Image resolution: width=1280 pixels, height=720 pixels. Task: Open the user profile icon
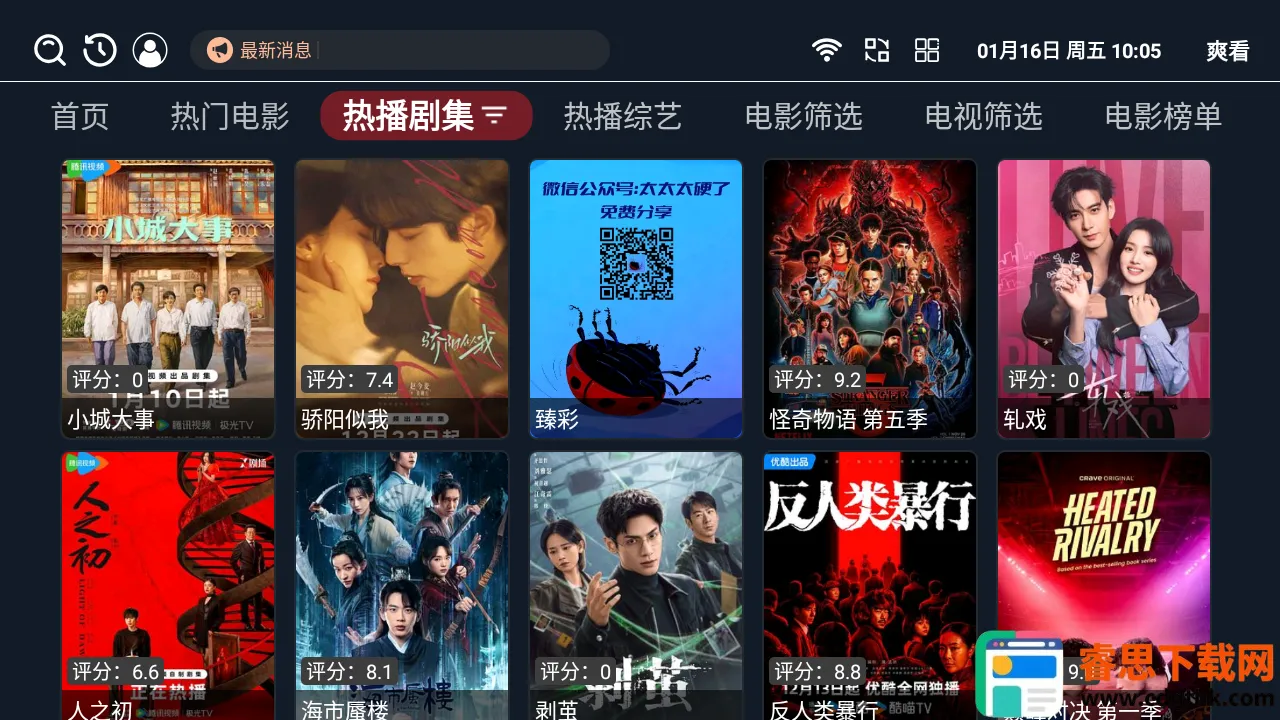click(150, 50)
